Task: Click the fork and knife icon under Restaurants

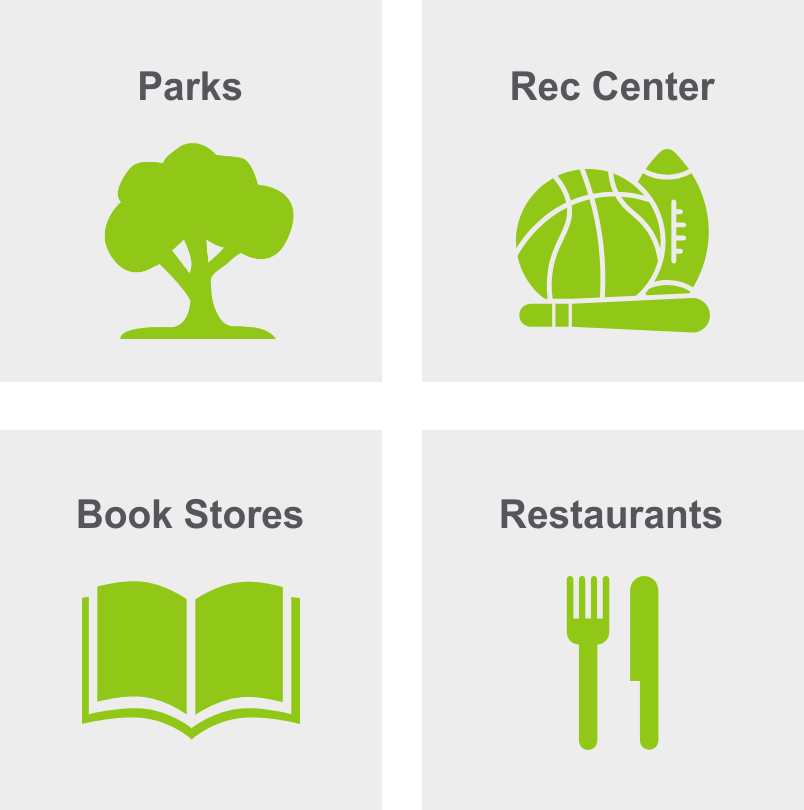Action: pyautogui.click(x=615, y=660)
